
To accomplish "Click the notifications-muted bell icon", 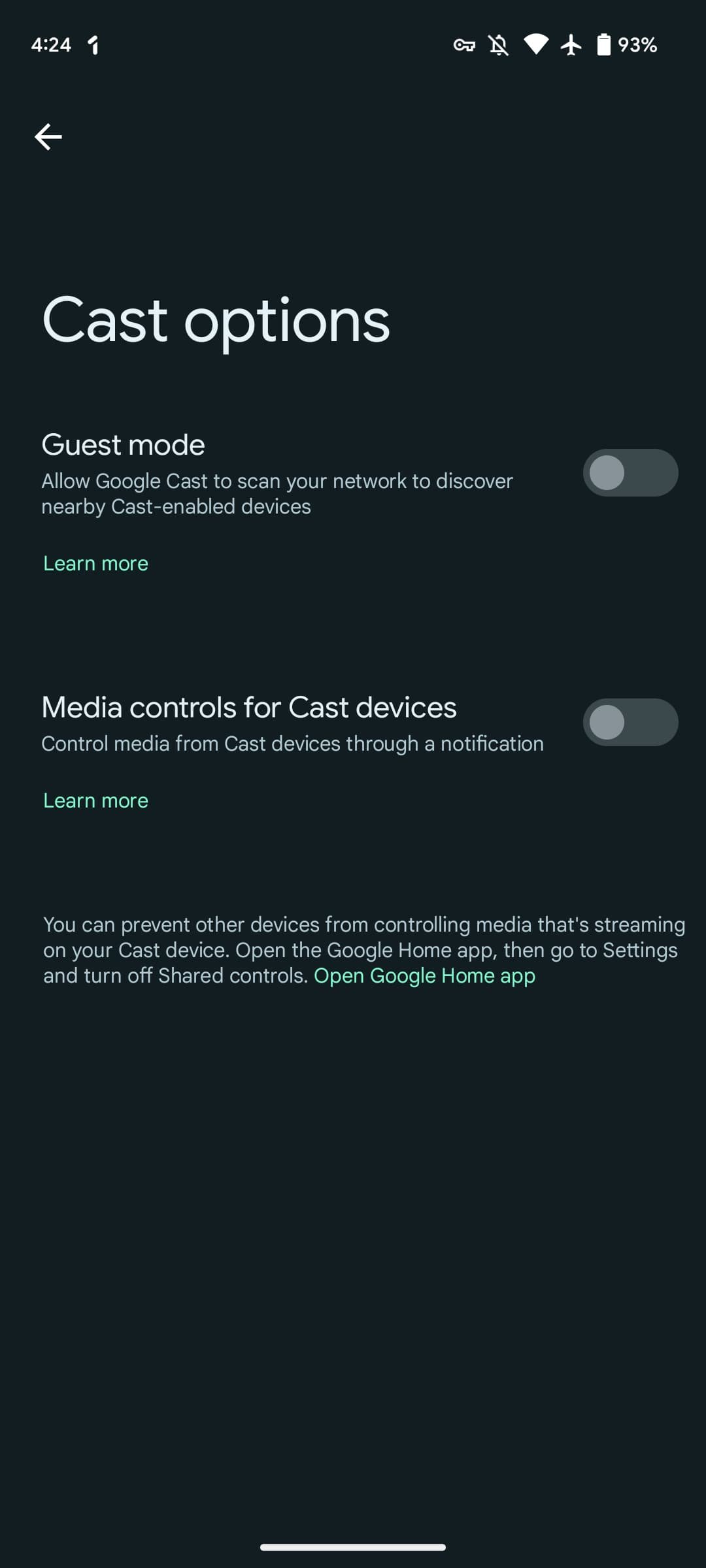I will [498, 44].
